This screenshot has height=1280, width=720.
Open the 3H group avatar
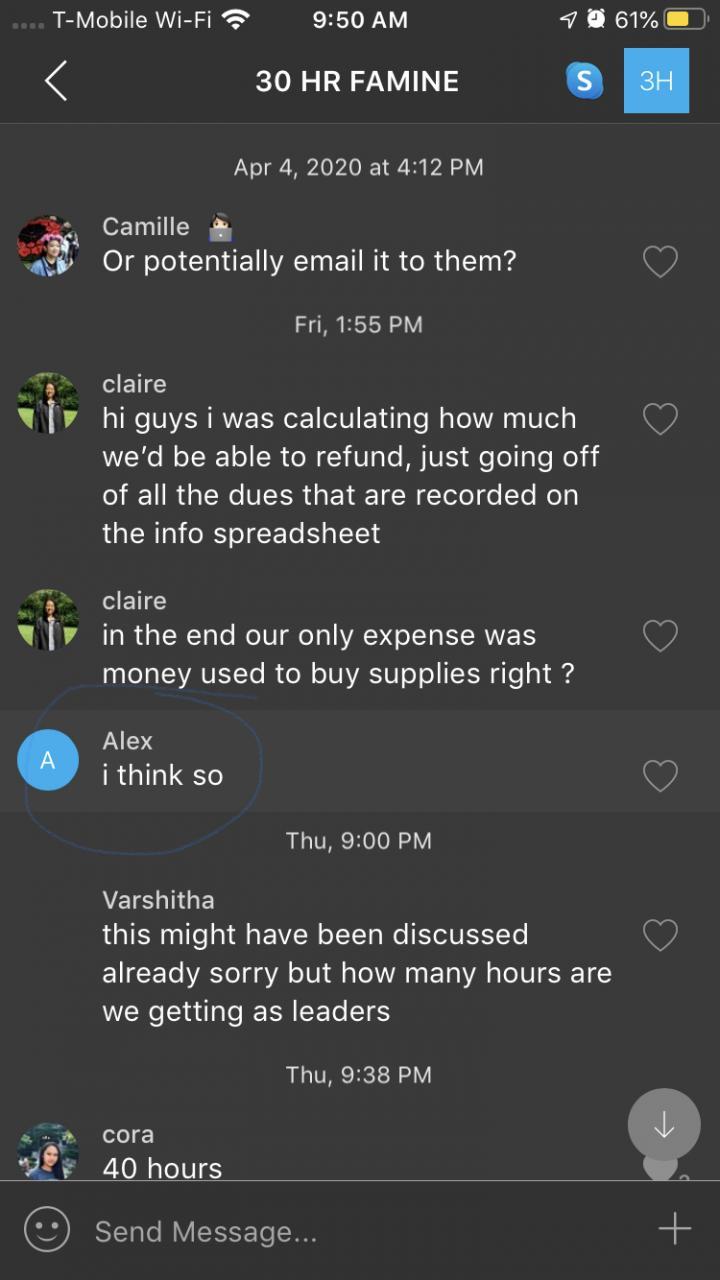(x=656, y=81)
